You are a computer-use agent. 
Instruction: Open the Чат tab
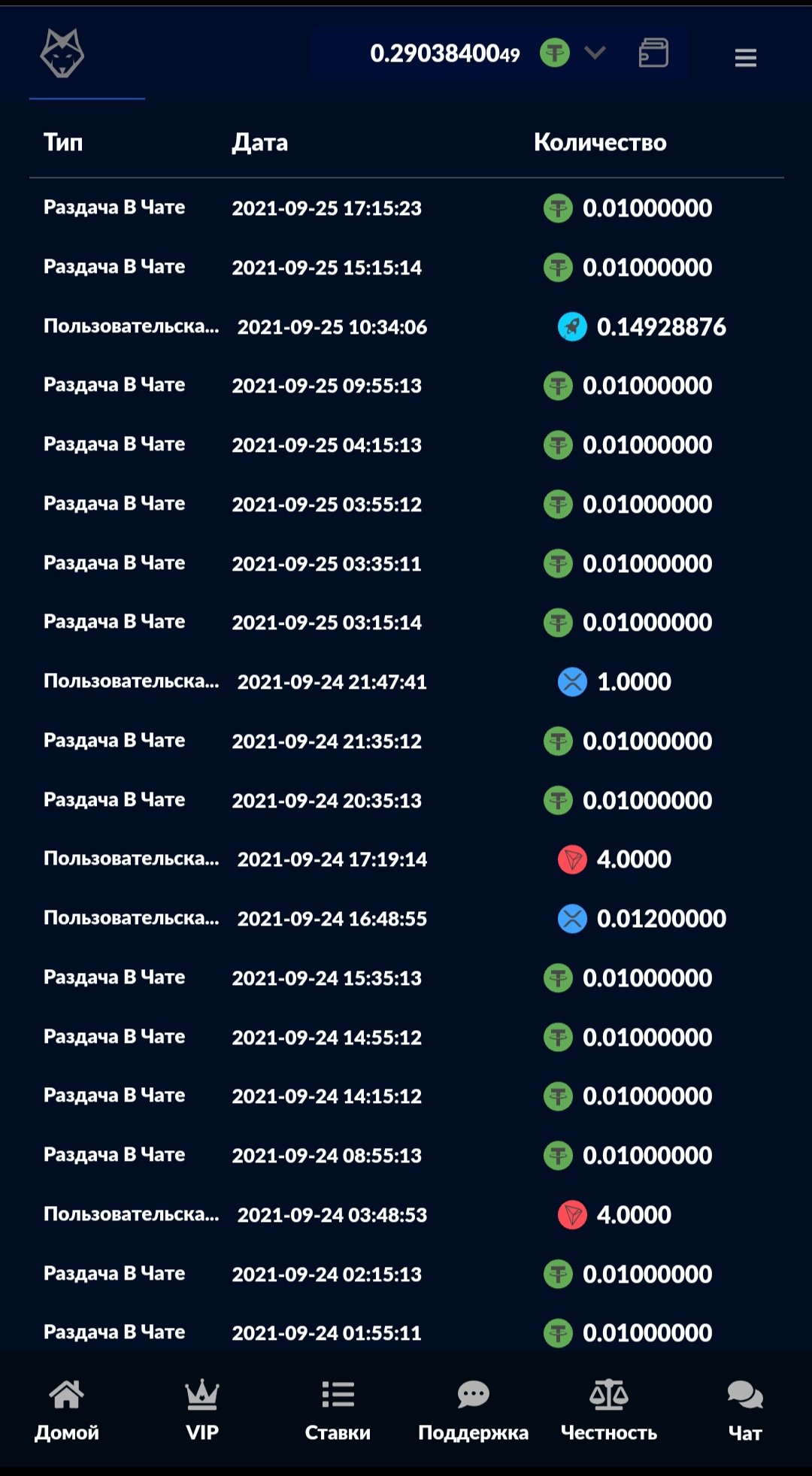pos(745,1410)
